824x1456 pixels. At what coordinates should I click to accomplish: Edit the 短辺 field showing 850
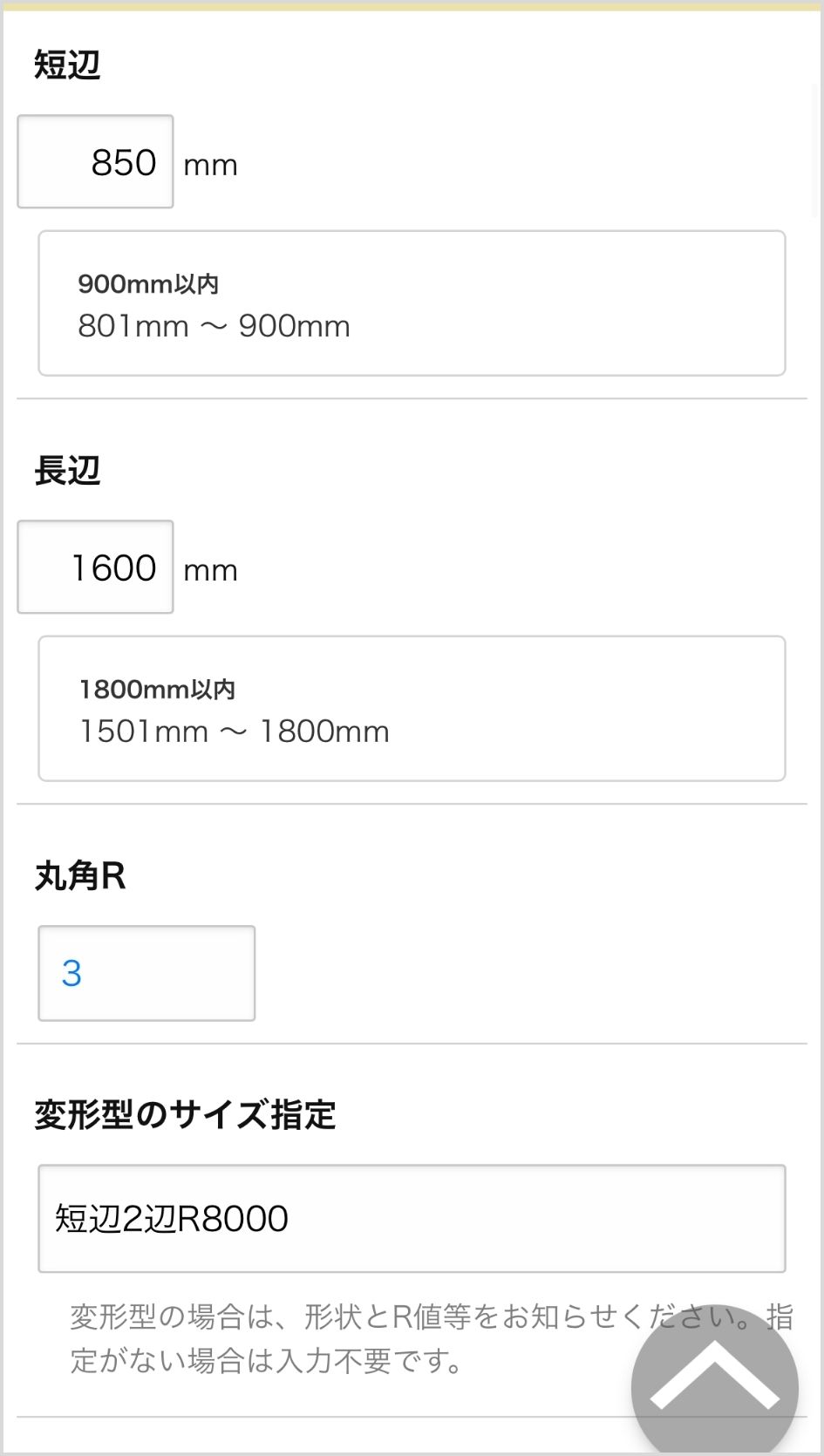coord(95,161)
